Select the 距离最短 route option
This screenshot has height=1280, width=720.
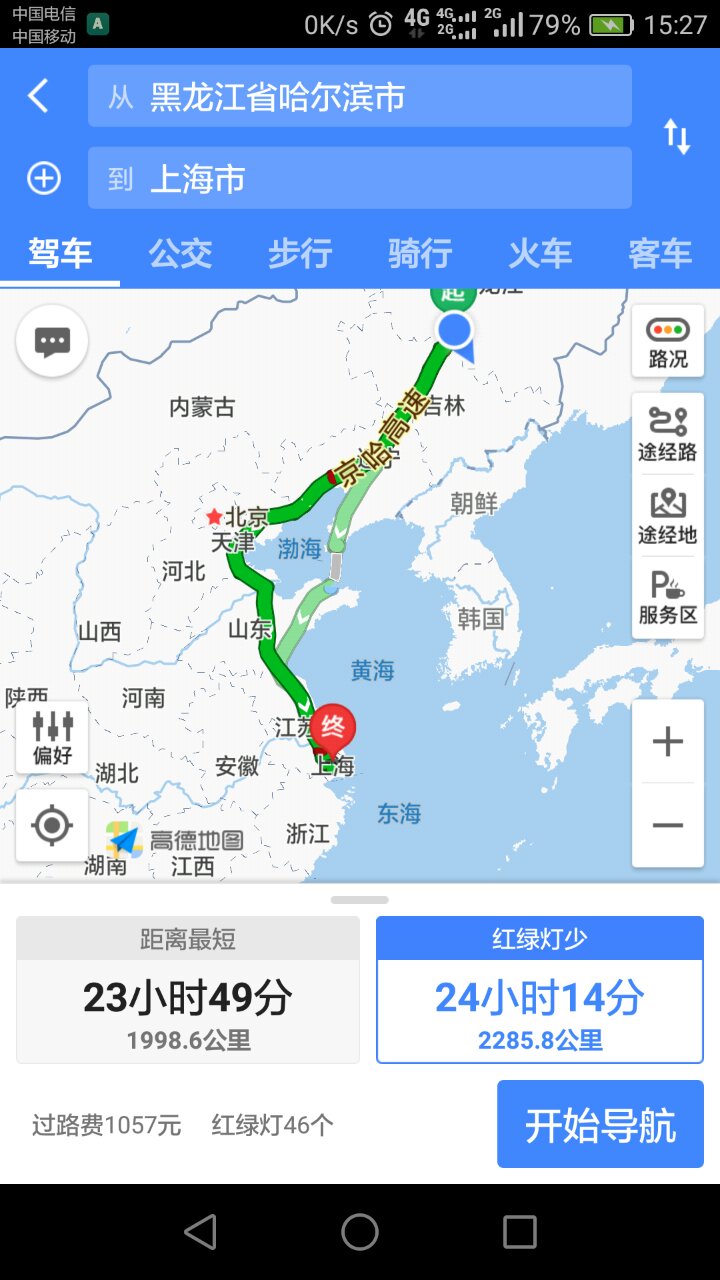coord(188,990)
